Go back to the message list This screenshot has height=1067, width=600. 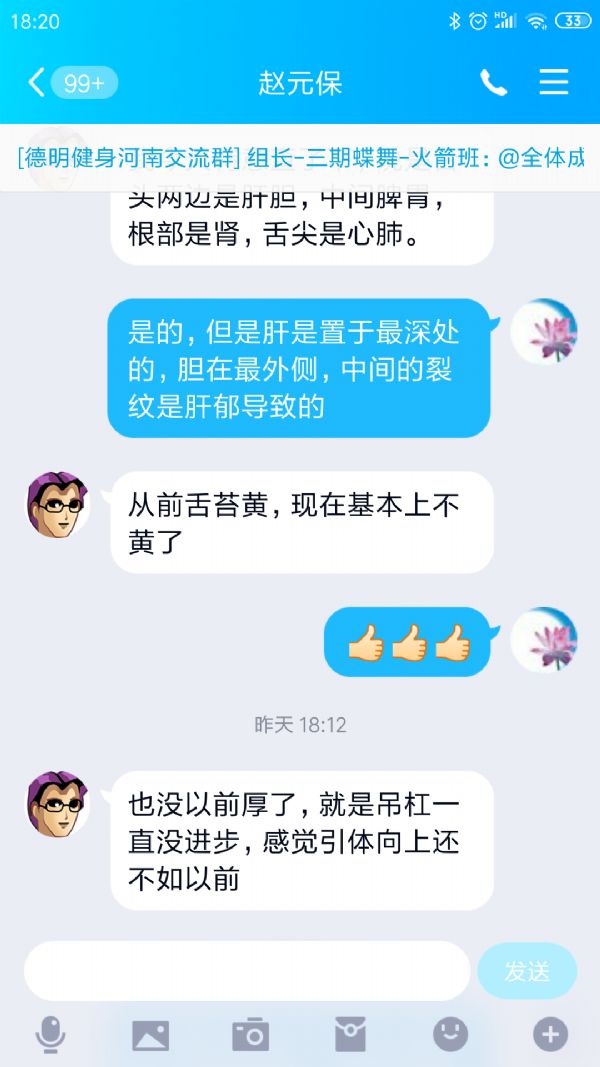pos(38,82)
